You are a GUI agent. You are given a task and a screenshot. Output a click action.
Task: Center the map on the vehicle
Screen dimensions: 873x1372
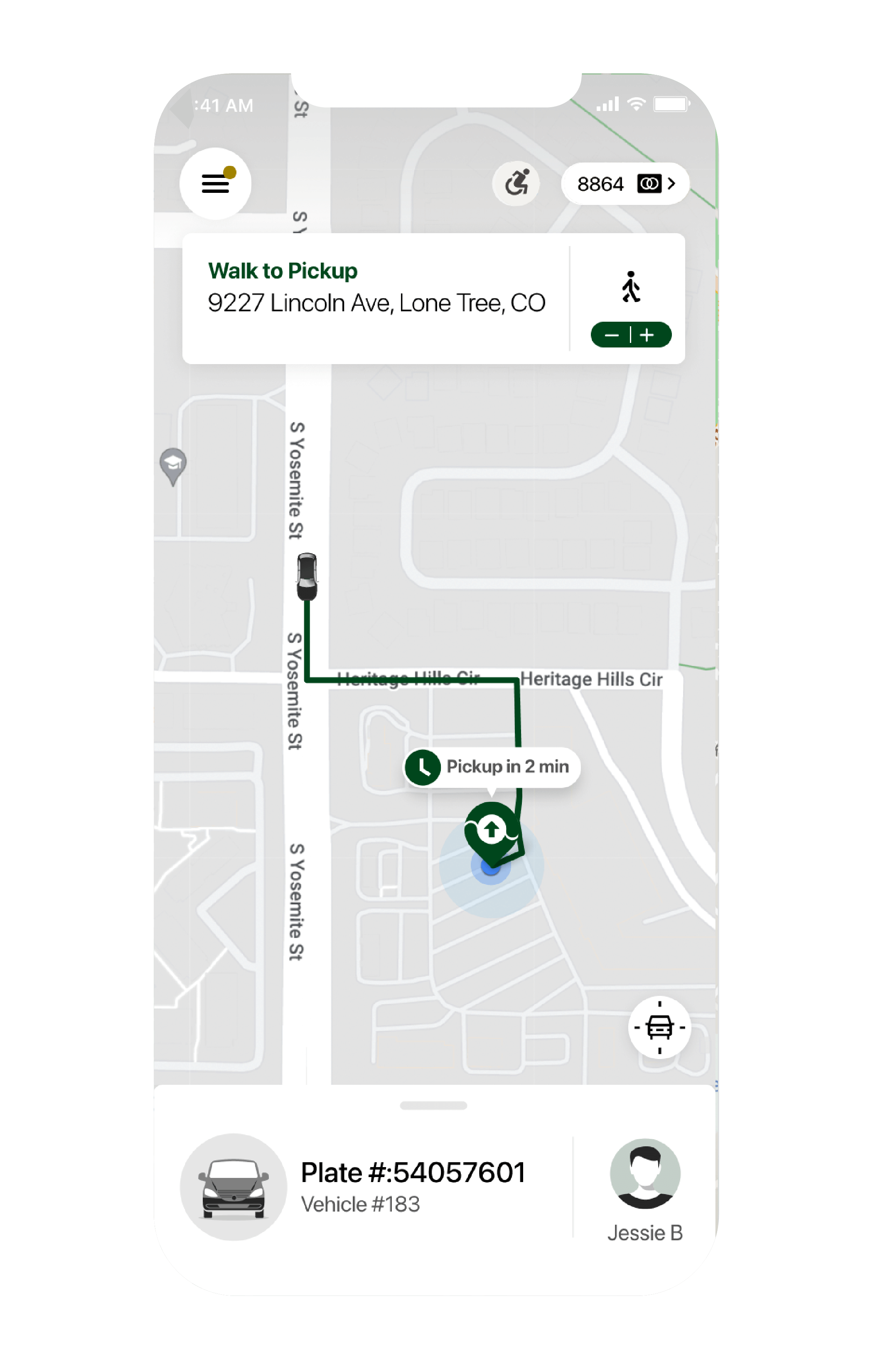coord(659,1027)
